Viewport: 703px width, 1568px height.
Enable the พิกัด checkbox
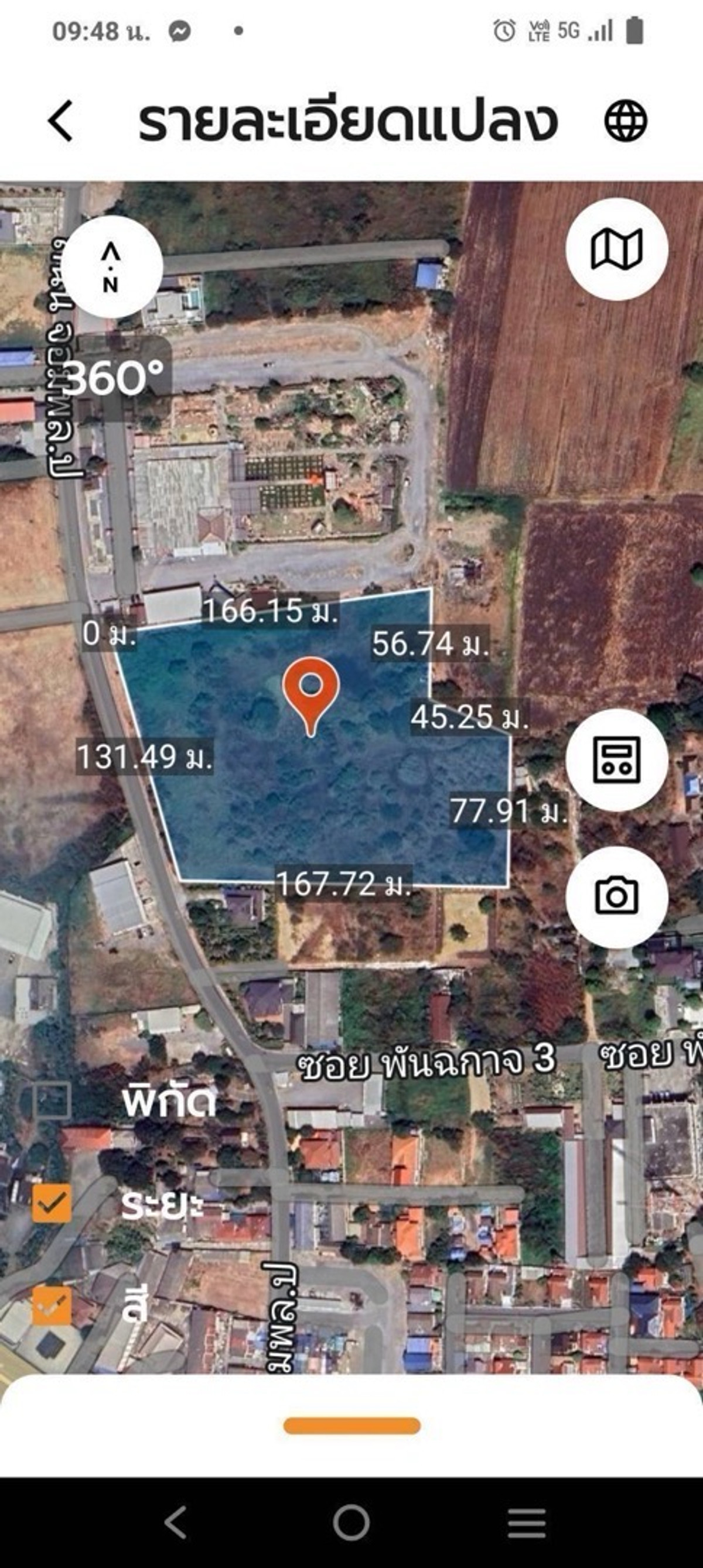[x=52, y=1100]
